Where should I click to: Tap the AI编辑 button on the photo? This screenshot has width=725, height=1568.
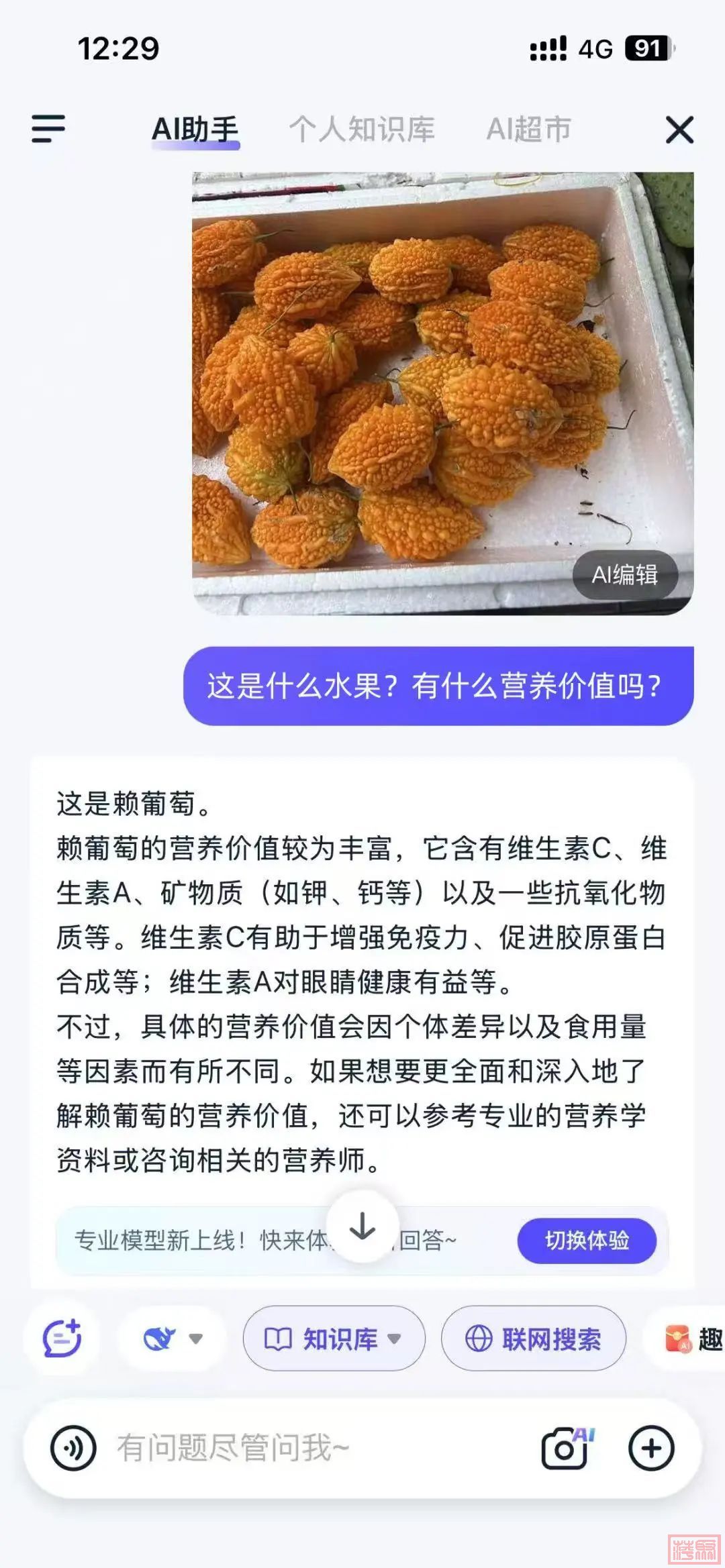coord(625,574)
